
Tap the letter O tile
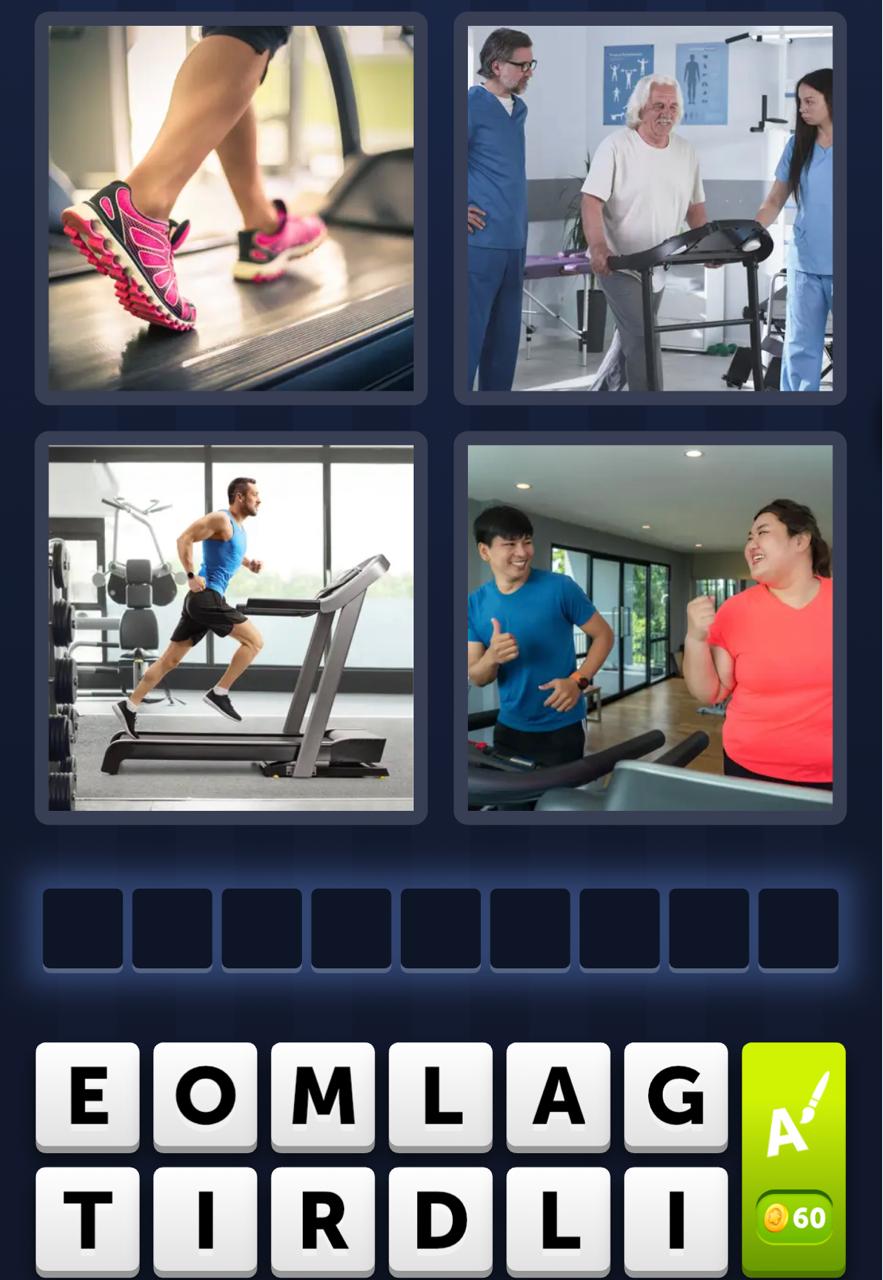point(204,1095)
